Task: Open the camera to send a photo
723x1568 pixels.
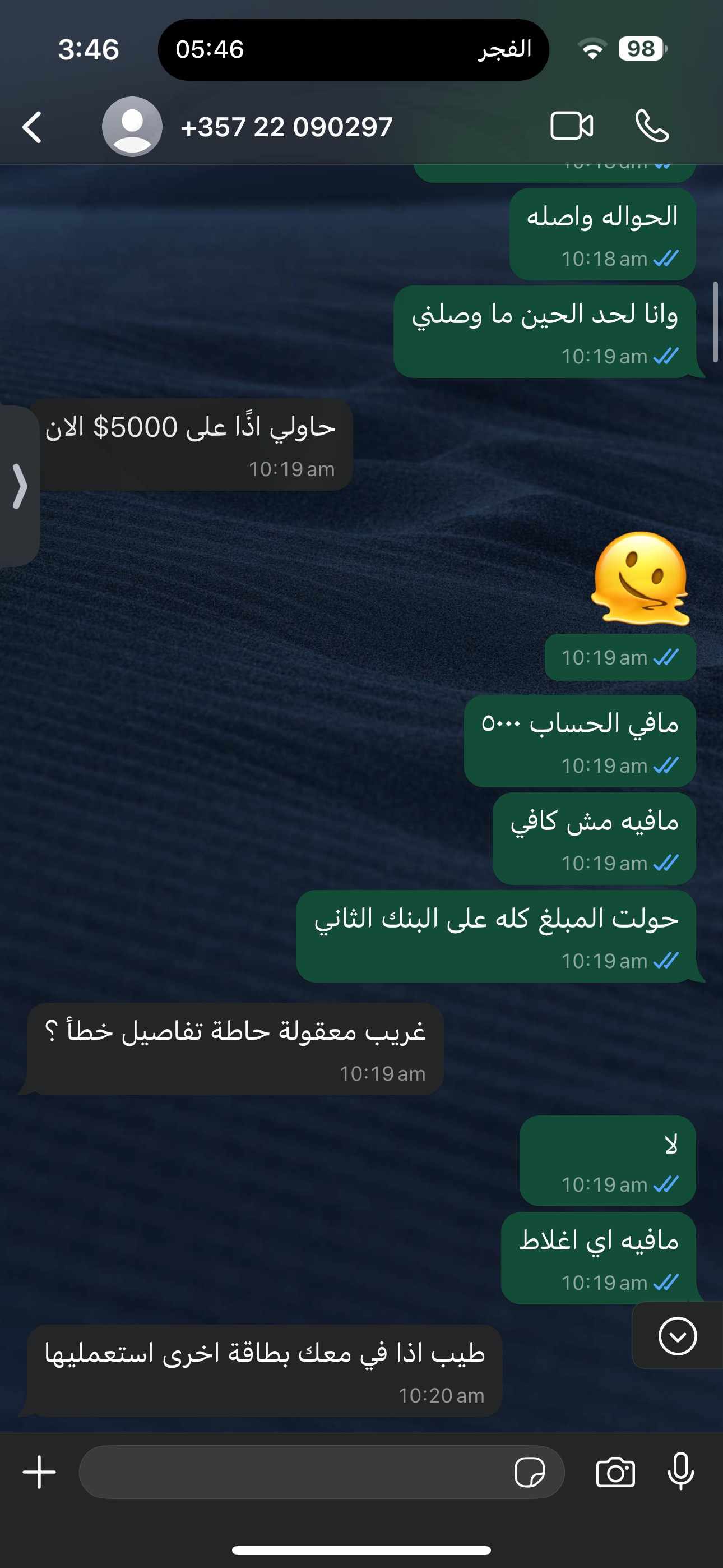Action: point(615,1473)
